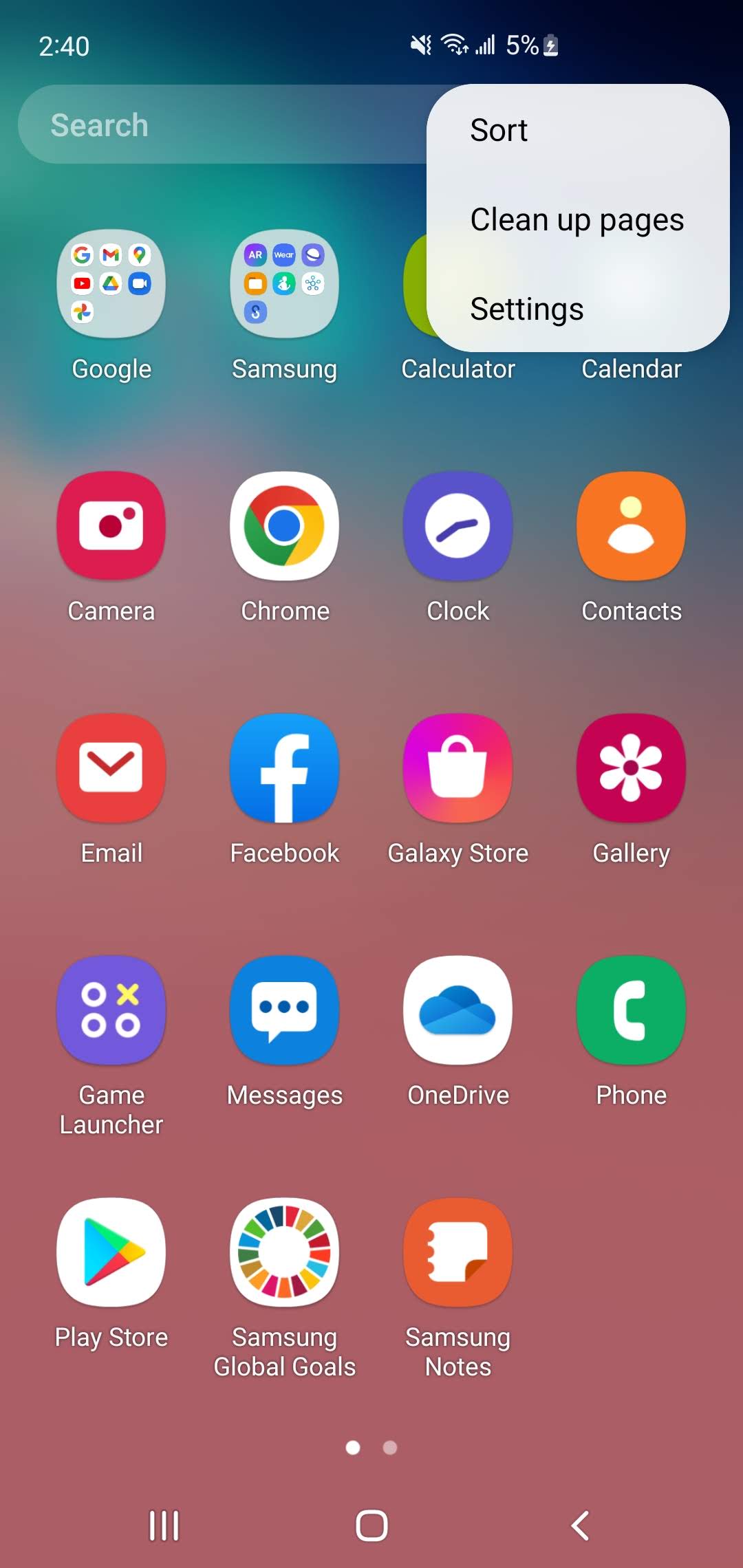Launch the Camera app
Image resolution: width=743 pixels, height=1568 pixels.
(111, 526)
